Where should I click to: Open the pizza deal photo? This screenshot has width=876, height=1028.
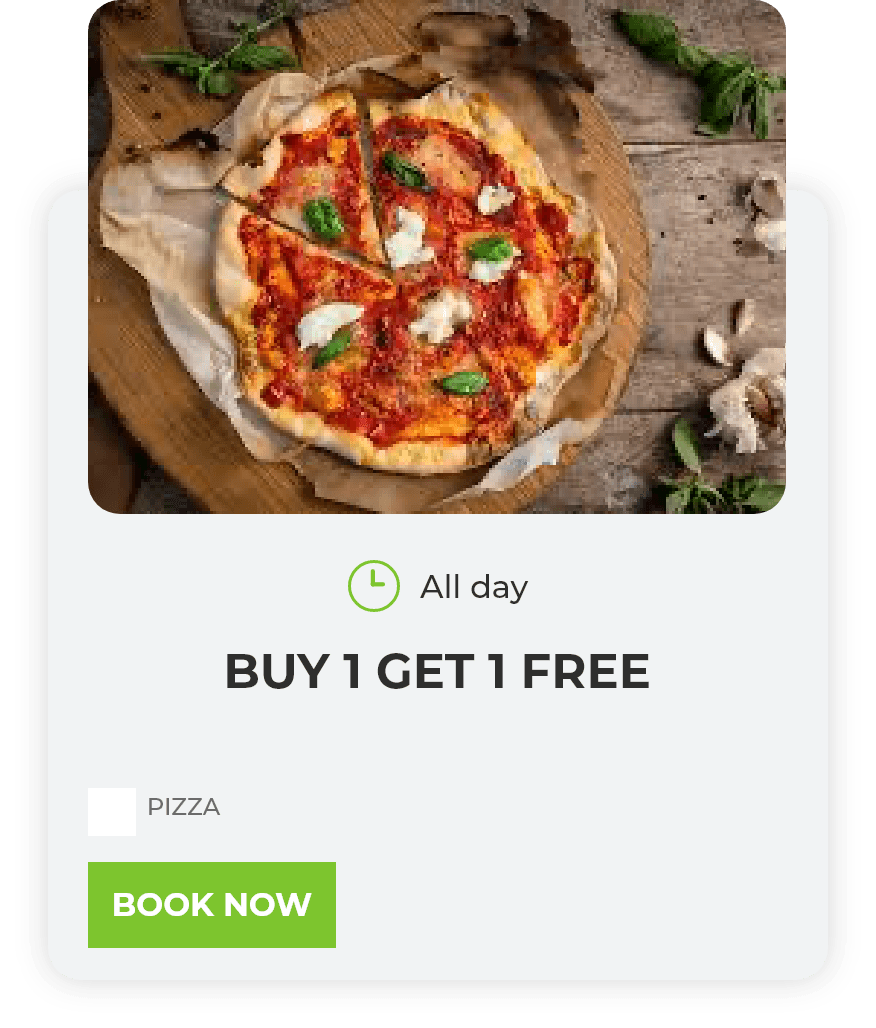point(437,256)
